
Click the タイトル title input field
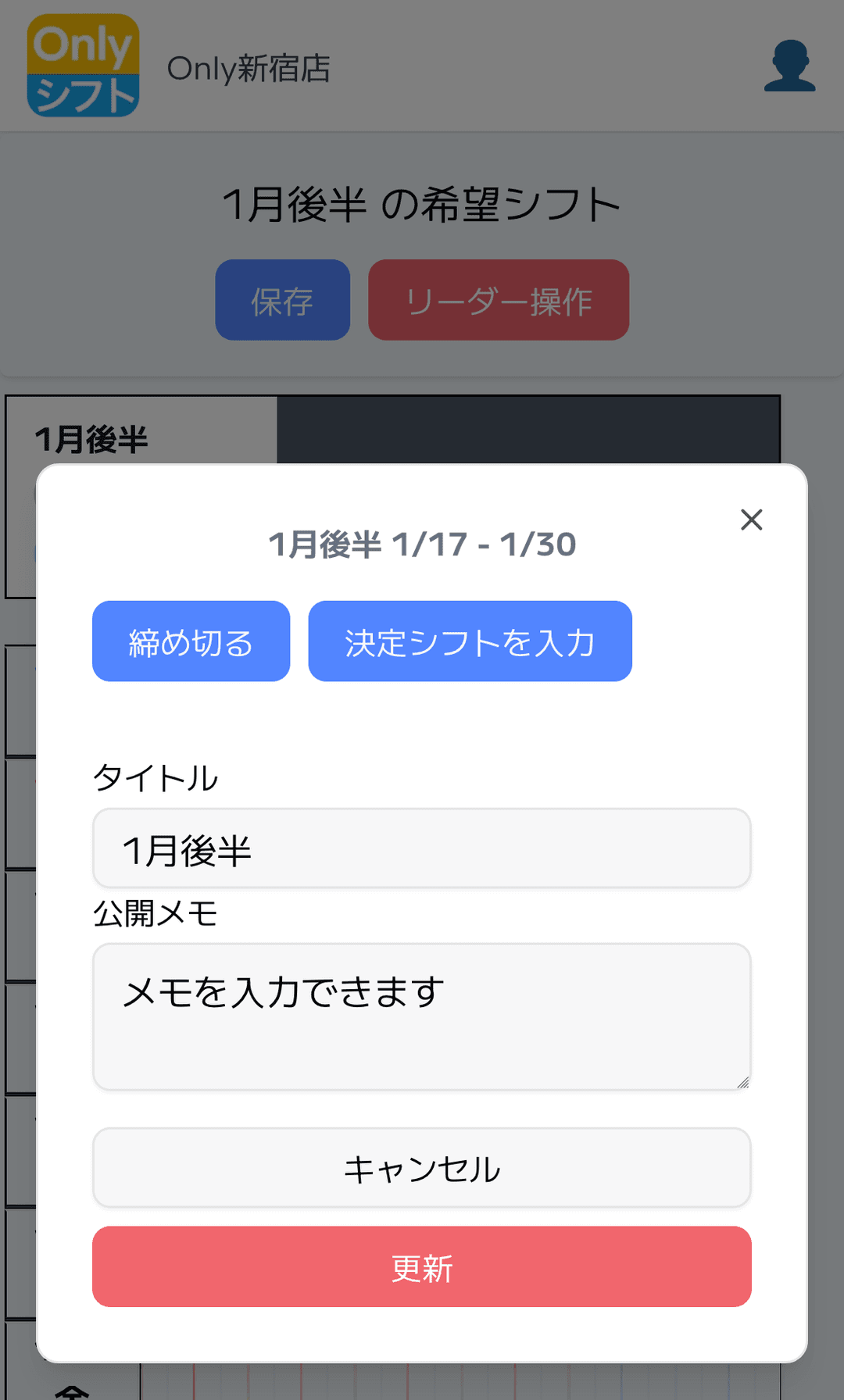click(421, 848)
